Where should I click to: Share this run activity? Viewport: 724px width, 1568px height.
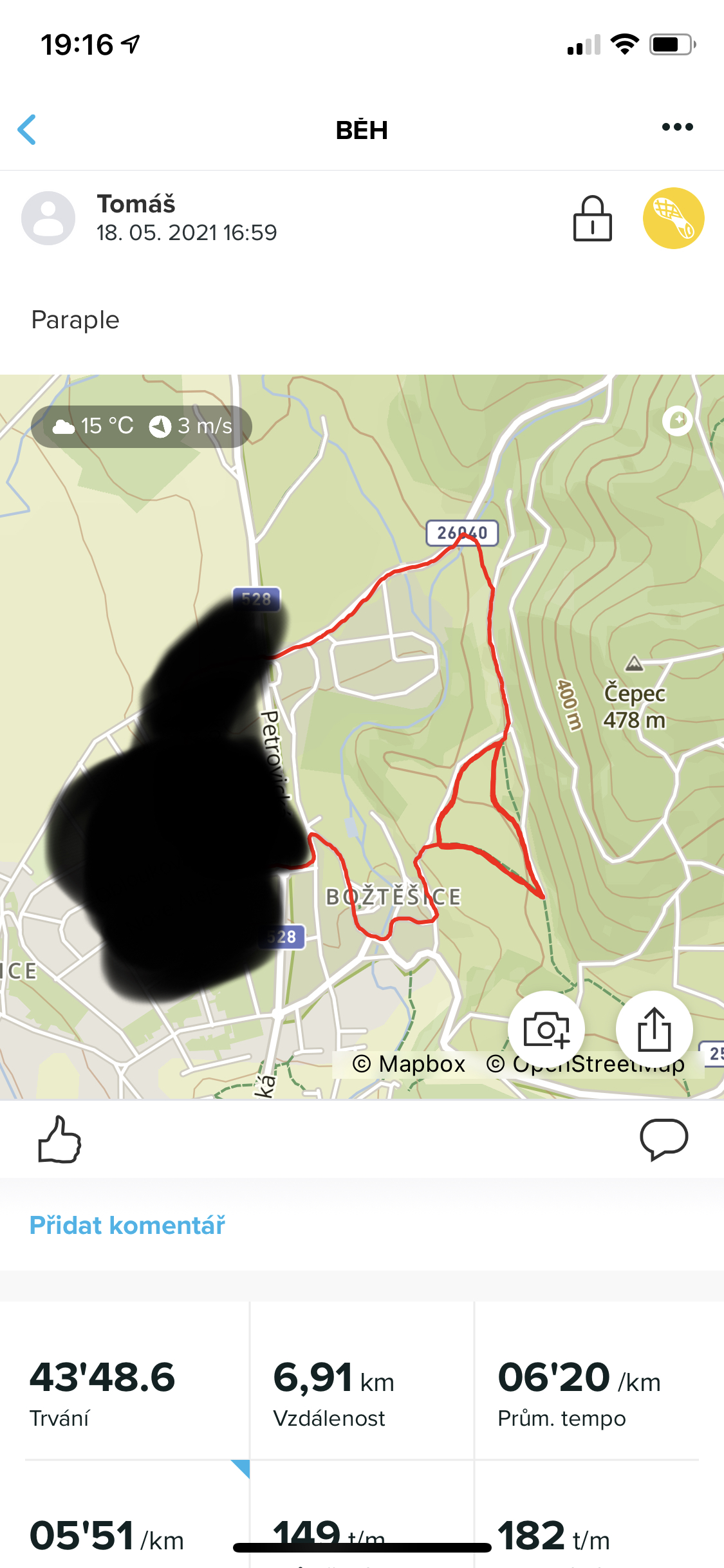click(x=654, y=1029)
